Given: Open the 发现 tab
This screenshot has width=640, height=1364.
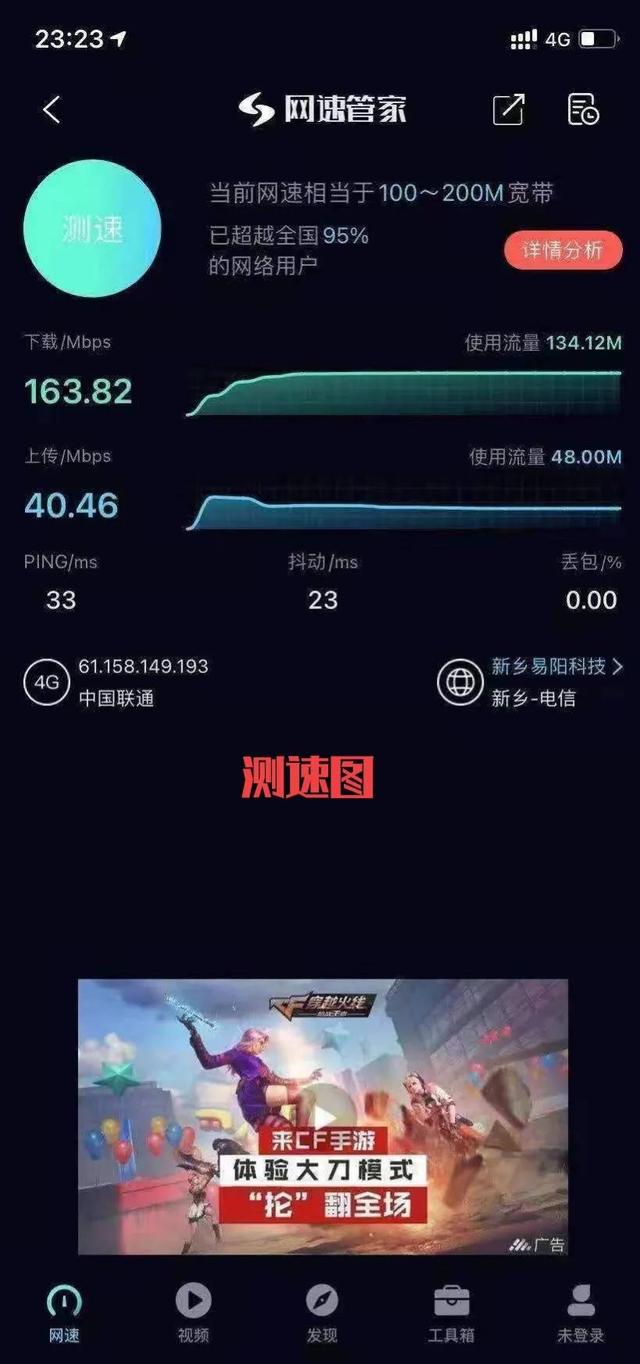Looking at the screenshot, I should pos(322,1313).
